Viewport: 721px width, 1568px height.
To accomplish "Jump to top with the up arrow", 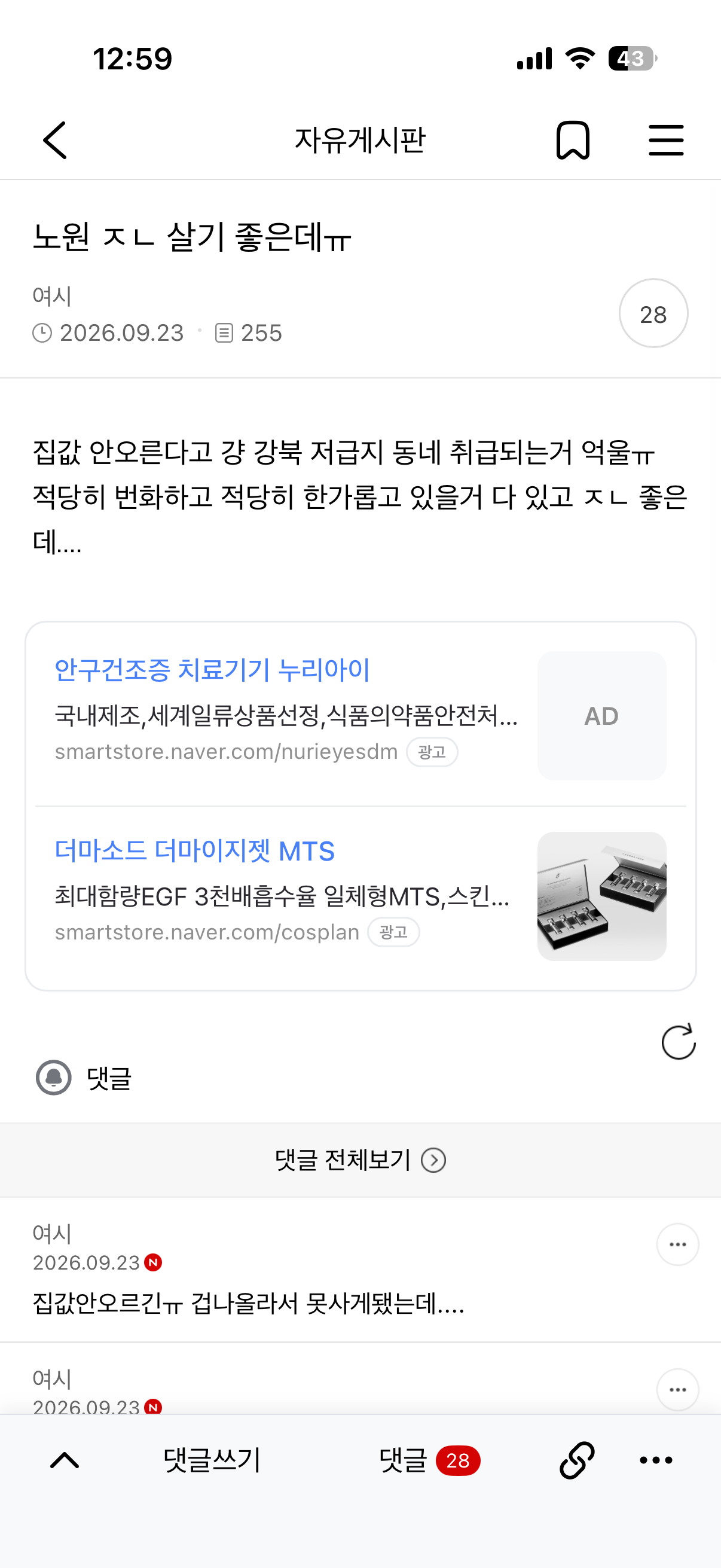I will [65, 1460].
